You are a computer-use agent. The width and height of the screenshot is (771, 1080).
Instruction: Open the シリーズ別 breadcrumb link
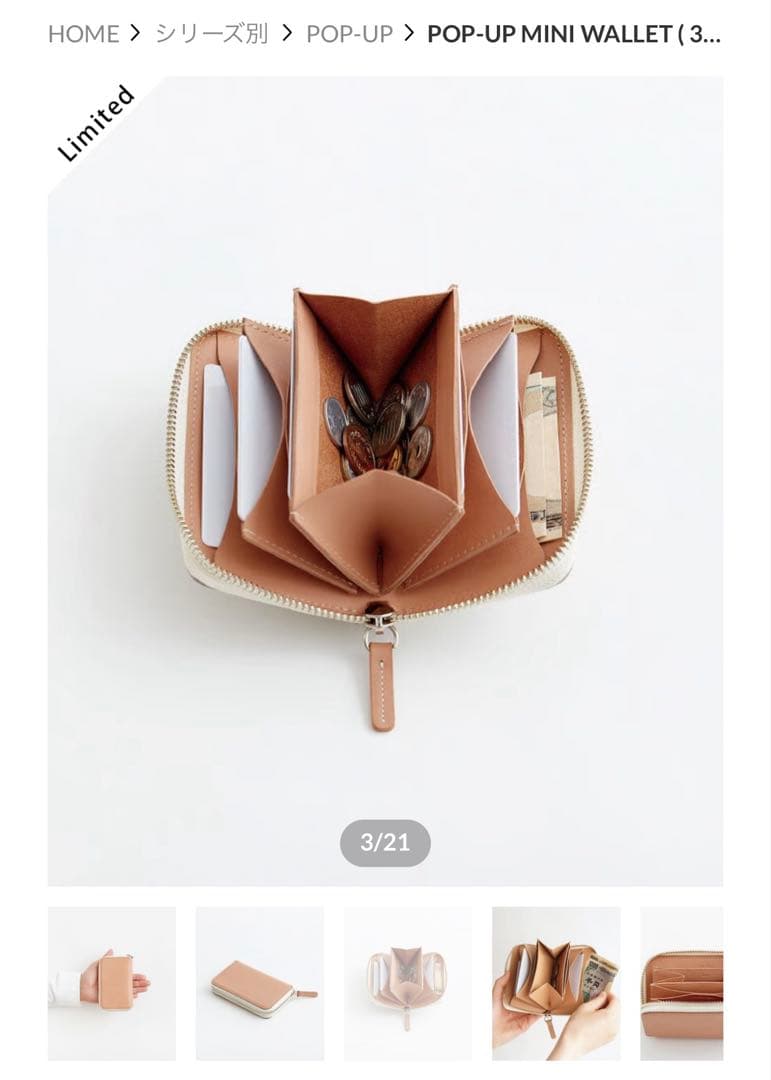[211, 34]
